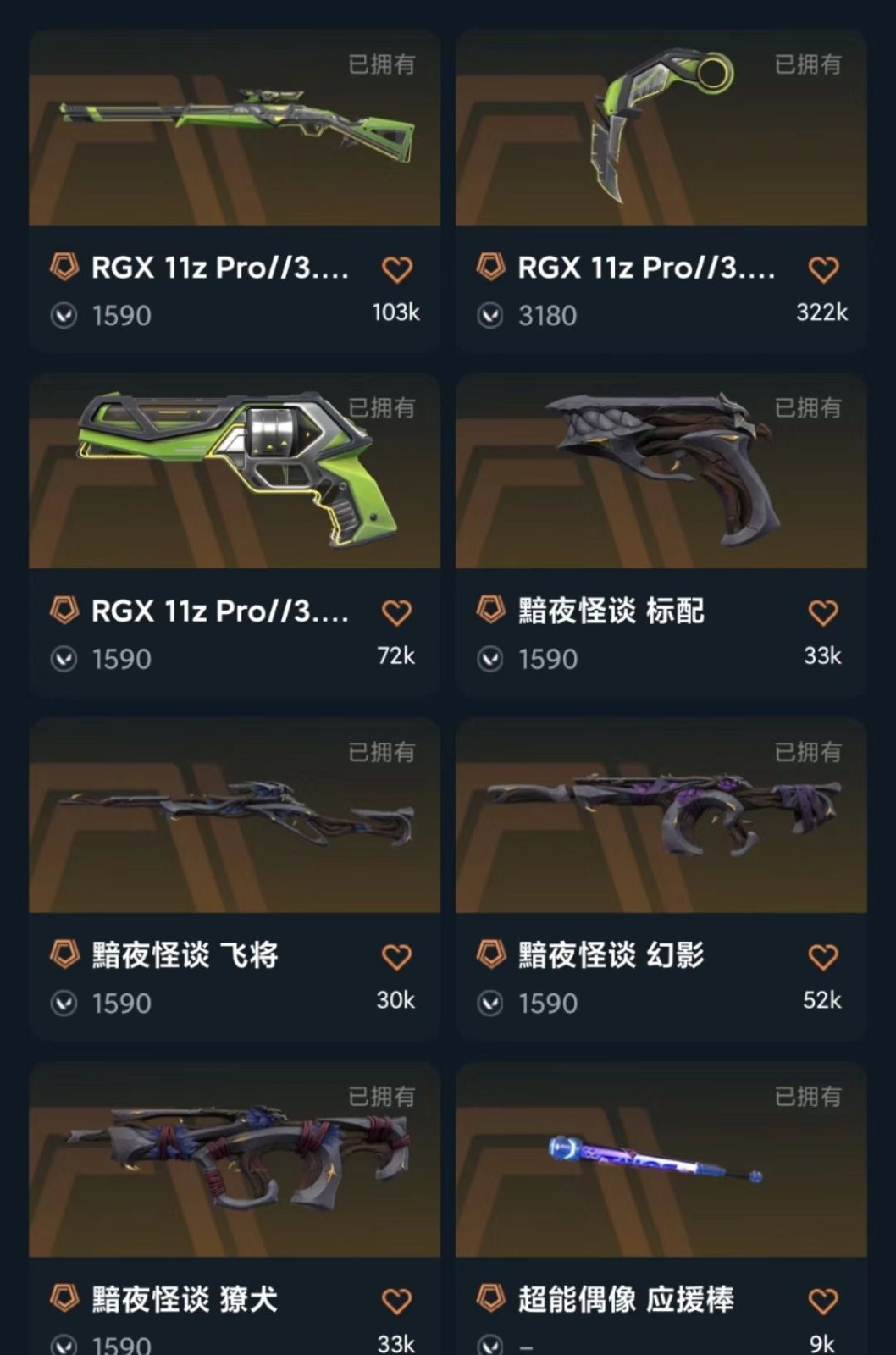
Task: Add 黯夜怪谈 幻影 to favorites
Action: pyautogui.click(x=822, y=957)
